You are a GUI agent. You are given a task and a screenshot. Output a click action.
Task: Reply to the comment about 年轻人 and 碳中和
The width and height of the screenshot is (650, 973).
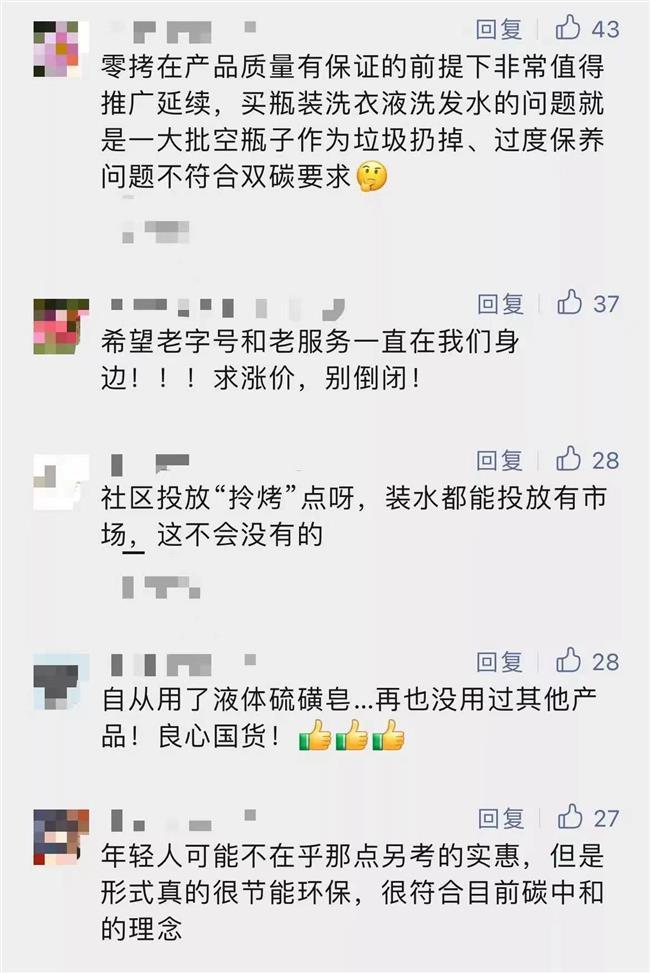(x=499, y=818)
